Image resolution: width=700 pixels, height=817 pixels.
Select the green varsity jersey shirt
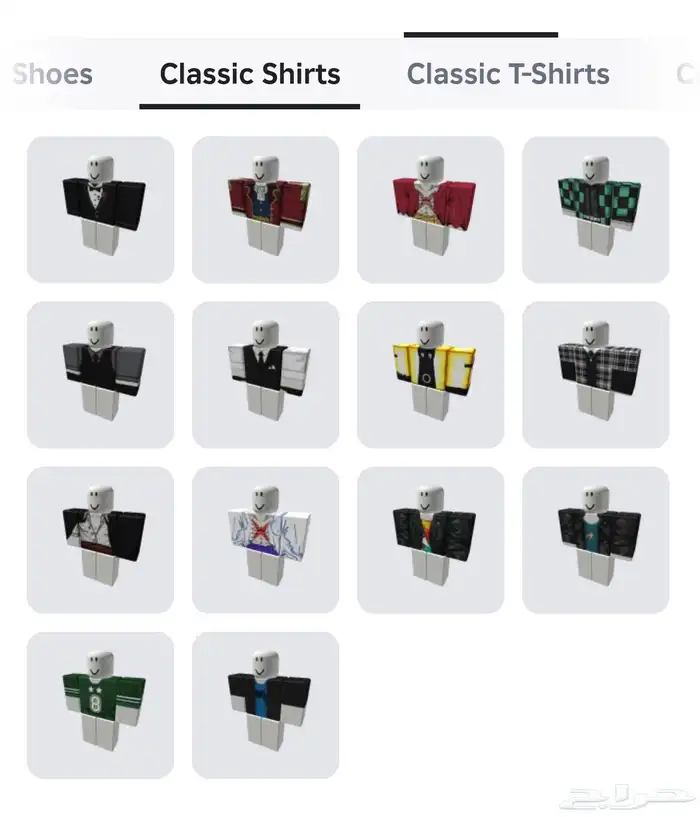100,705
